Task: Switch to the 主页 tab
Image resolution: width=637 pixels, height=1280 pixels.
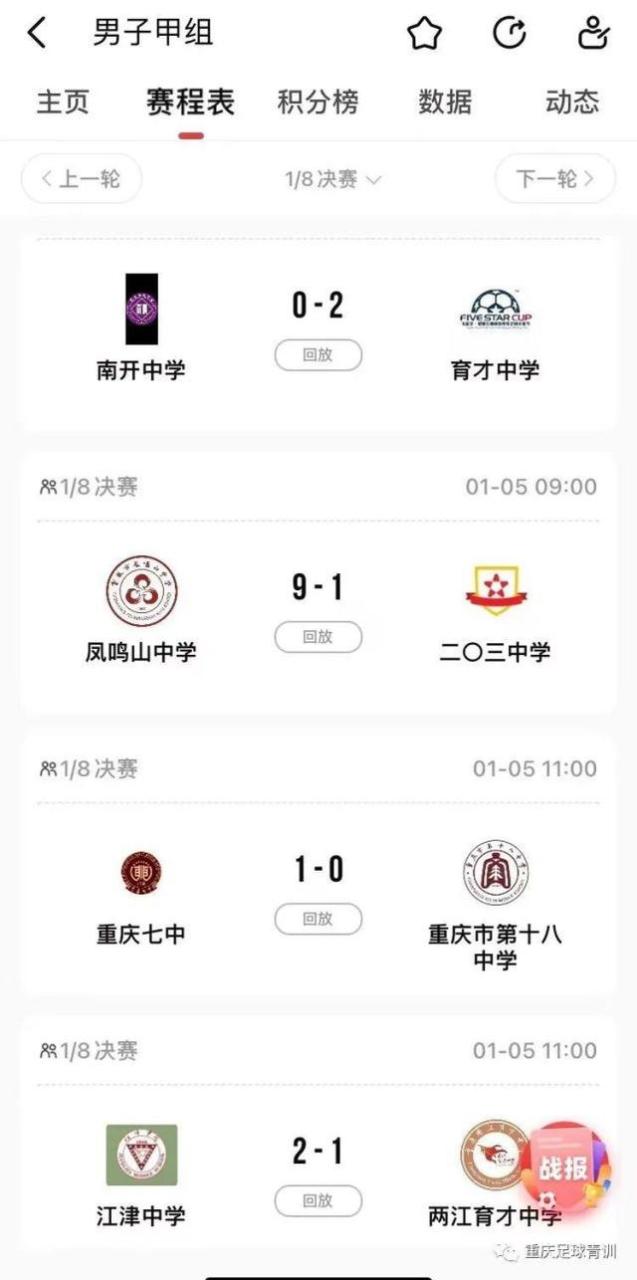Action: 63,101
